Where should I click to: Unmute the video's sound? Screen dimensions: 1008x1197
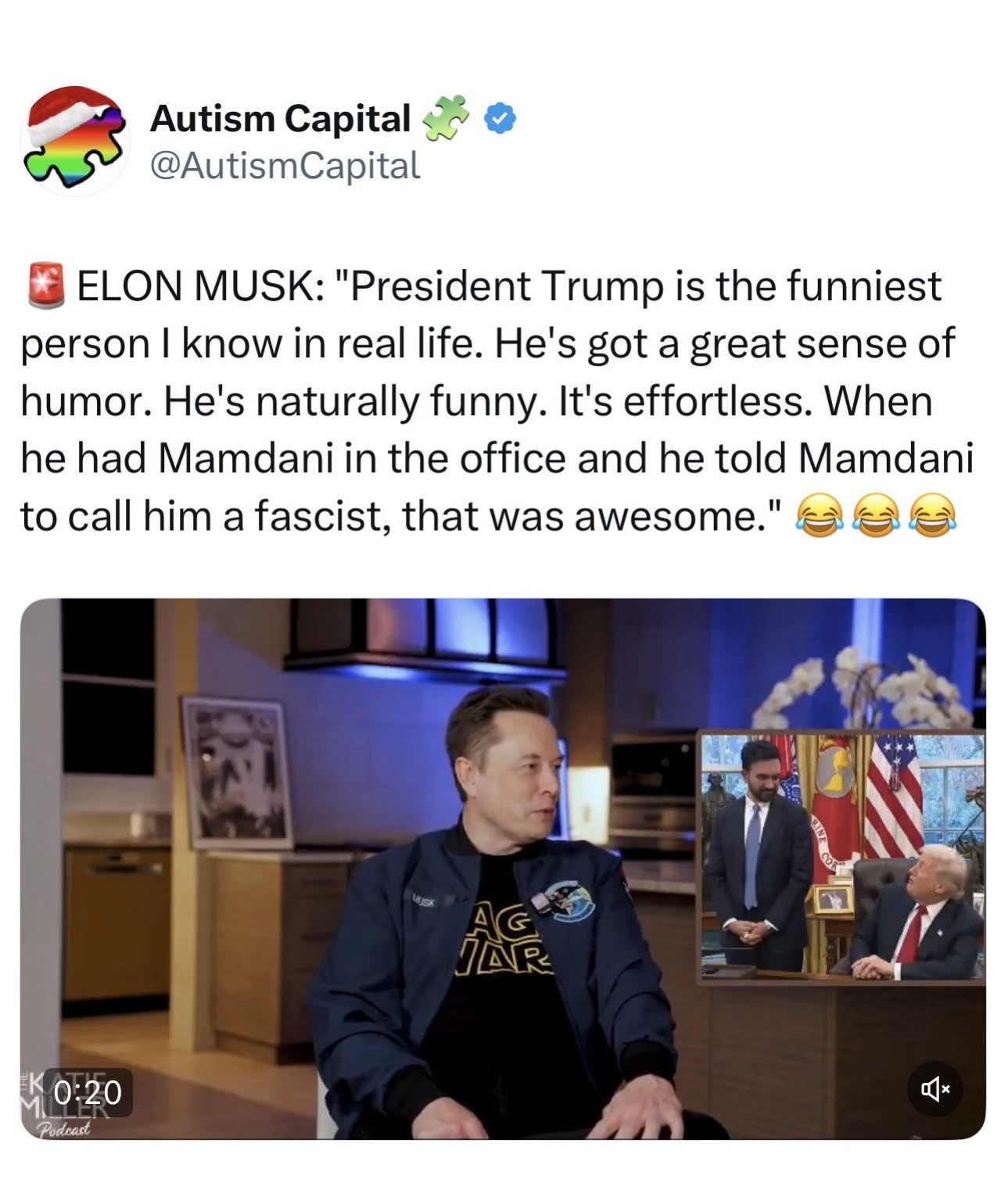click(x=935, y=1088)
